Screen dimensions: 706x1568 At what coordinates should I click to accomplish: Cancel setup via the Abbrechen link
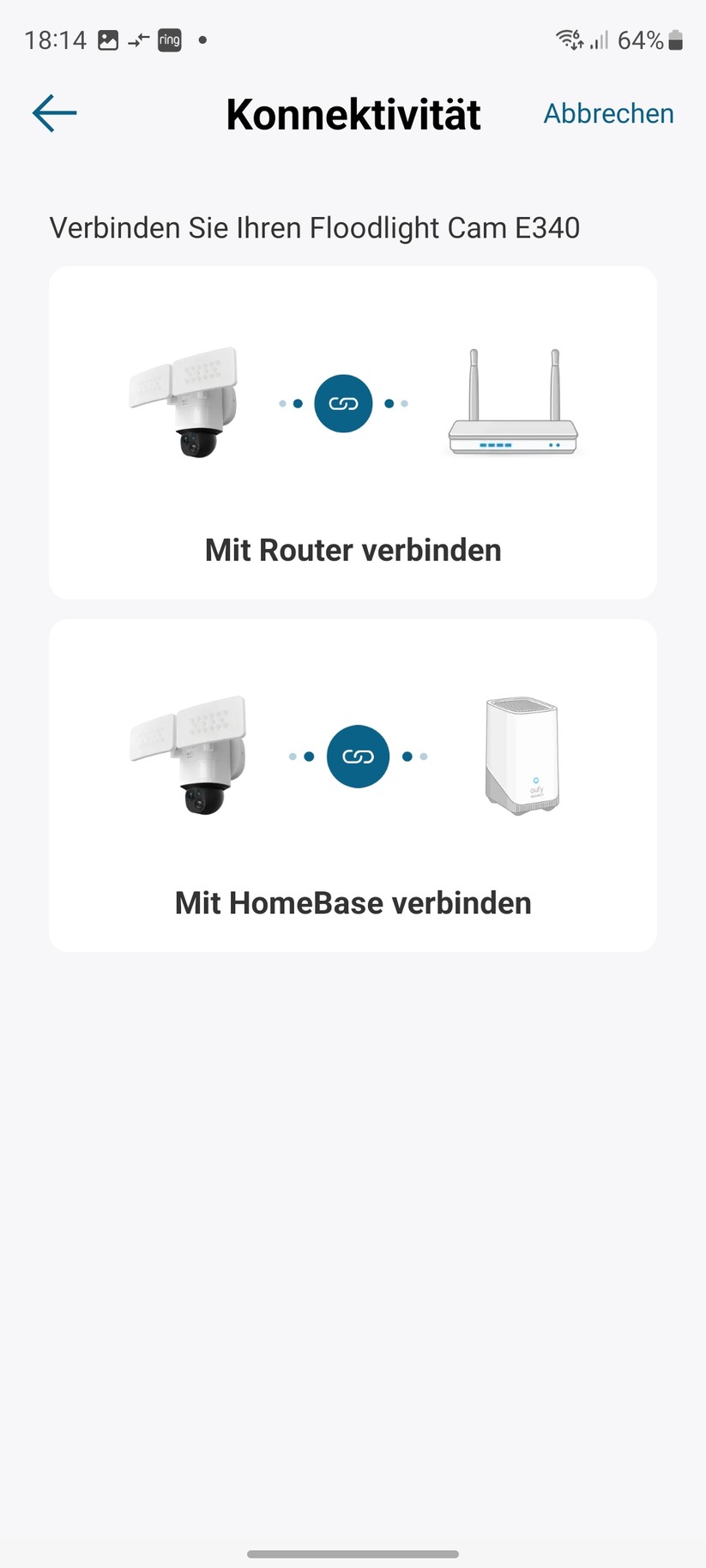coord(608,112)
